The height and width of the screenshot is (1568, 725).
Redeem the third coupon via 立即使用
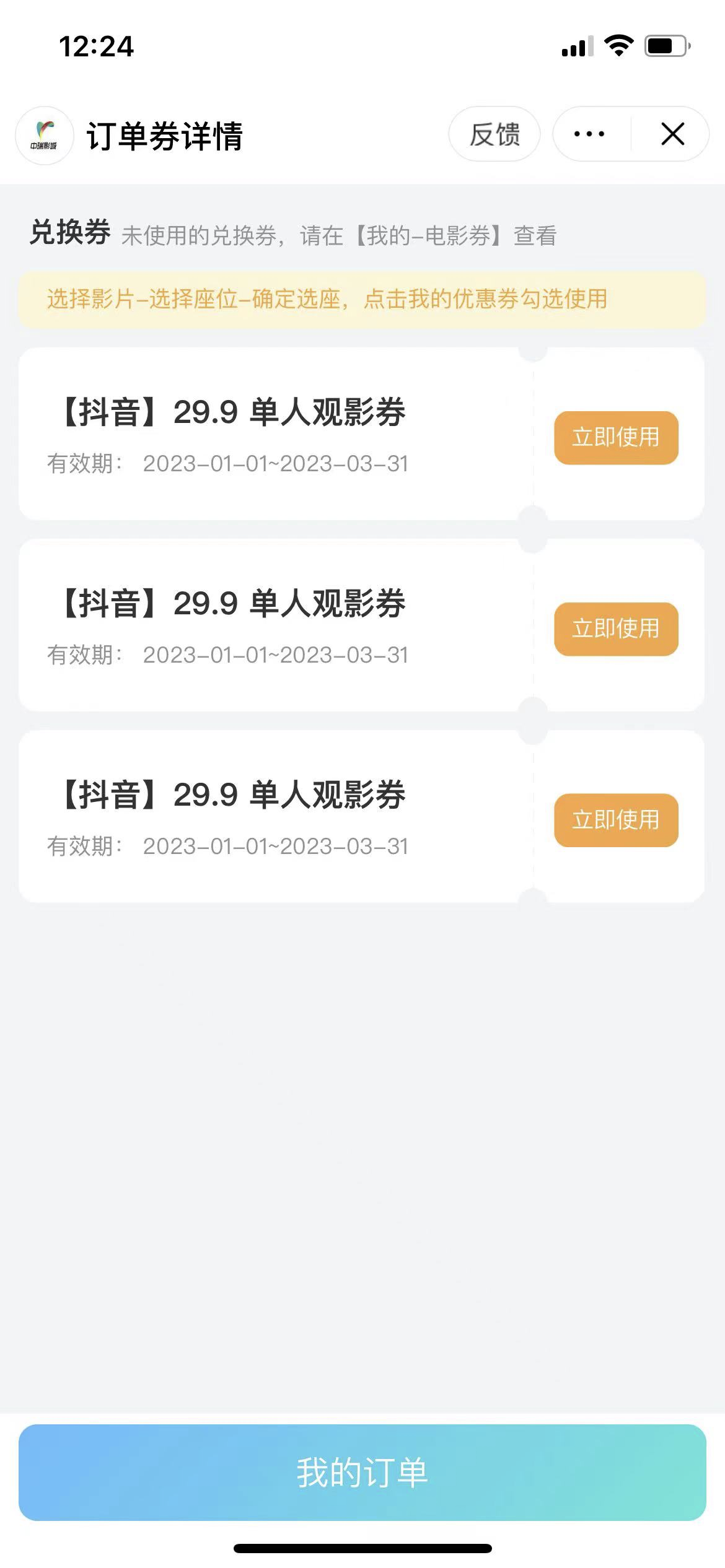[616, 820]
